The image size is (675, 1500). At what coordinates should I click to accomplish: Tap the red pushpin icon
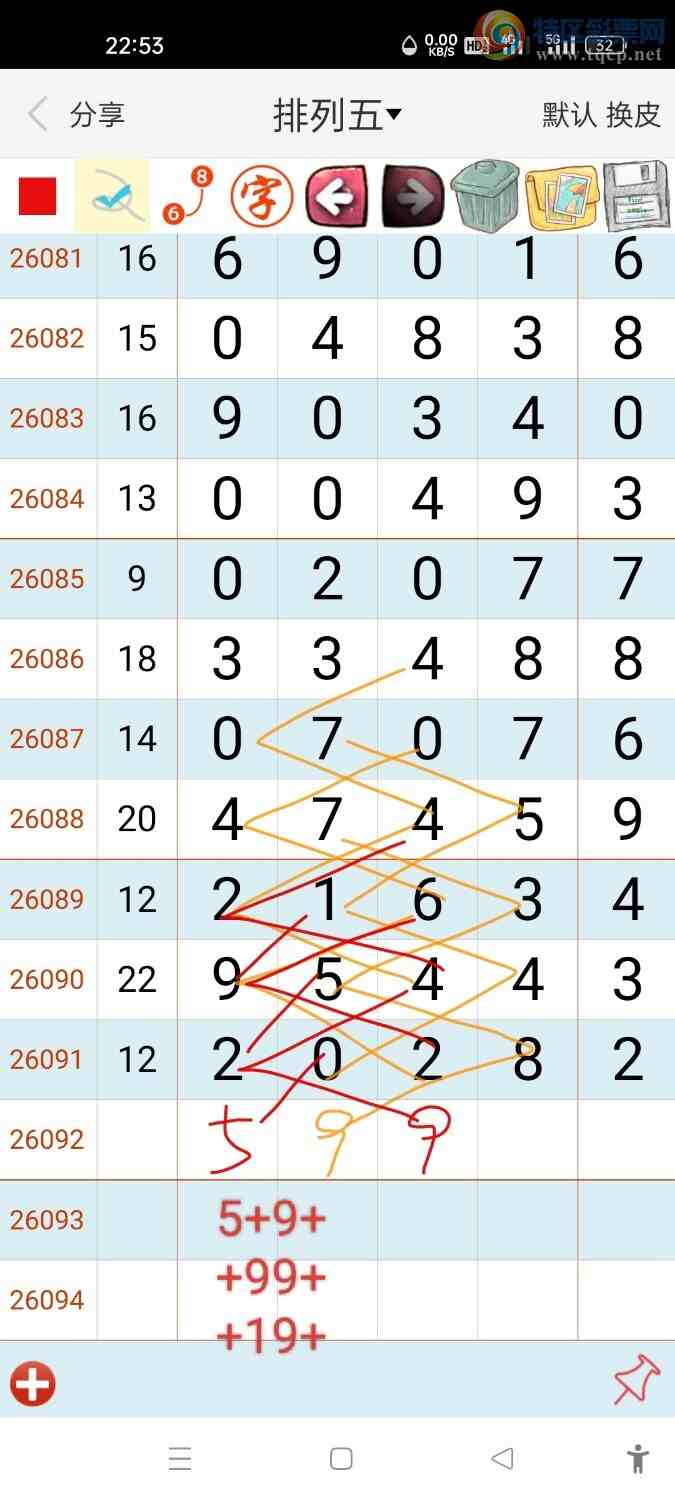coord(637,1381)
